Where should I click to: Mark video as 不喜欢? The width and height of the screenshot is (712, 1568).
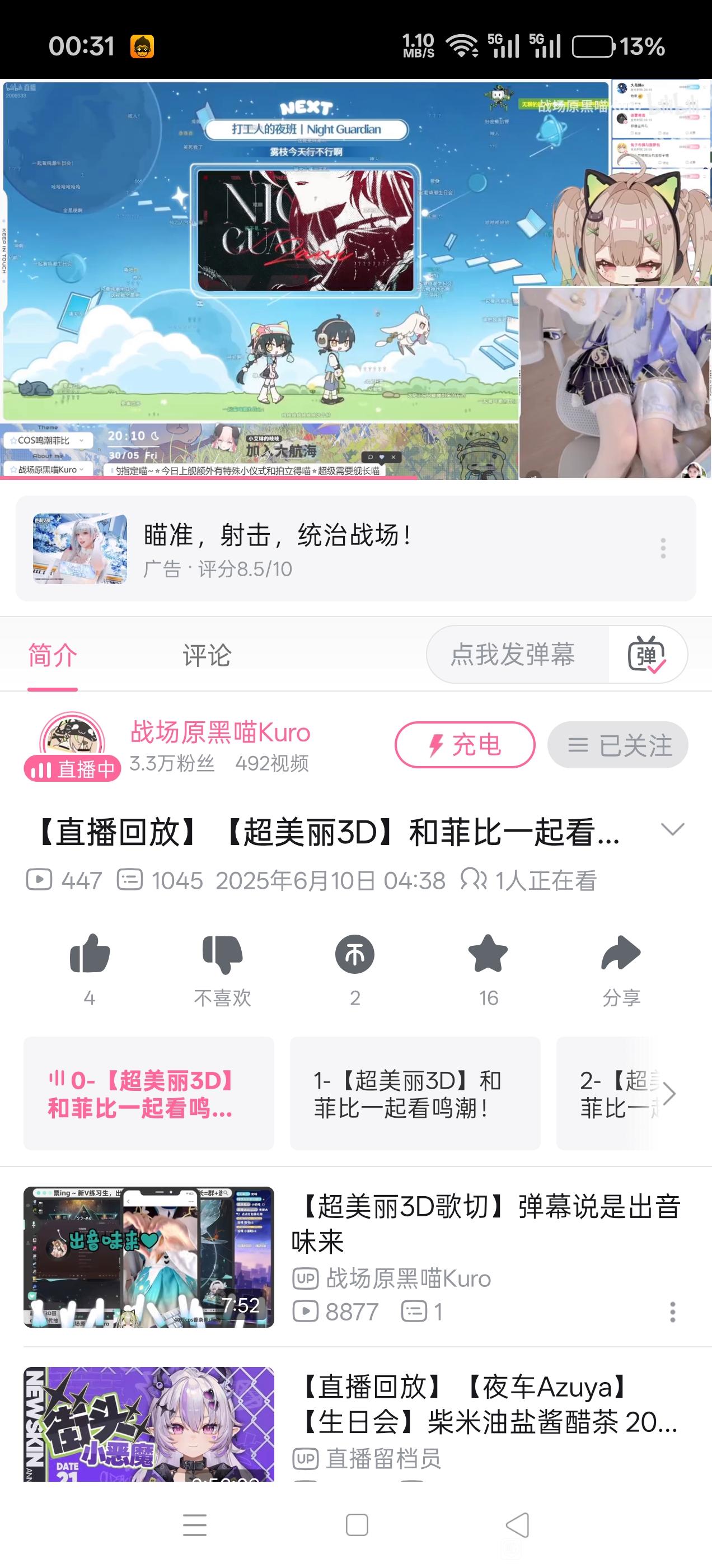point(222,954)
